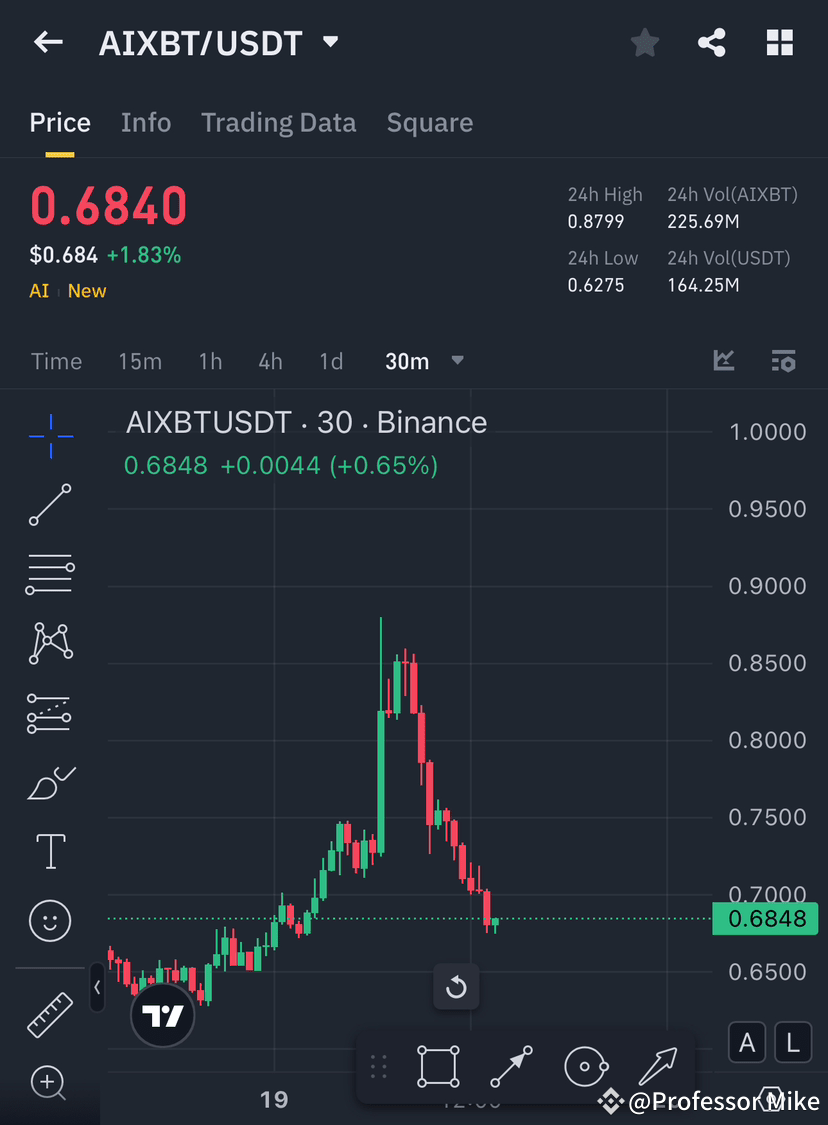Screen dimensions: 828x1125
Task: Click the chart refresh button
Action: (456, 987)
